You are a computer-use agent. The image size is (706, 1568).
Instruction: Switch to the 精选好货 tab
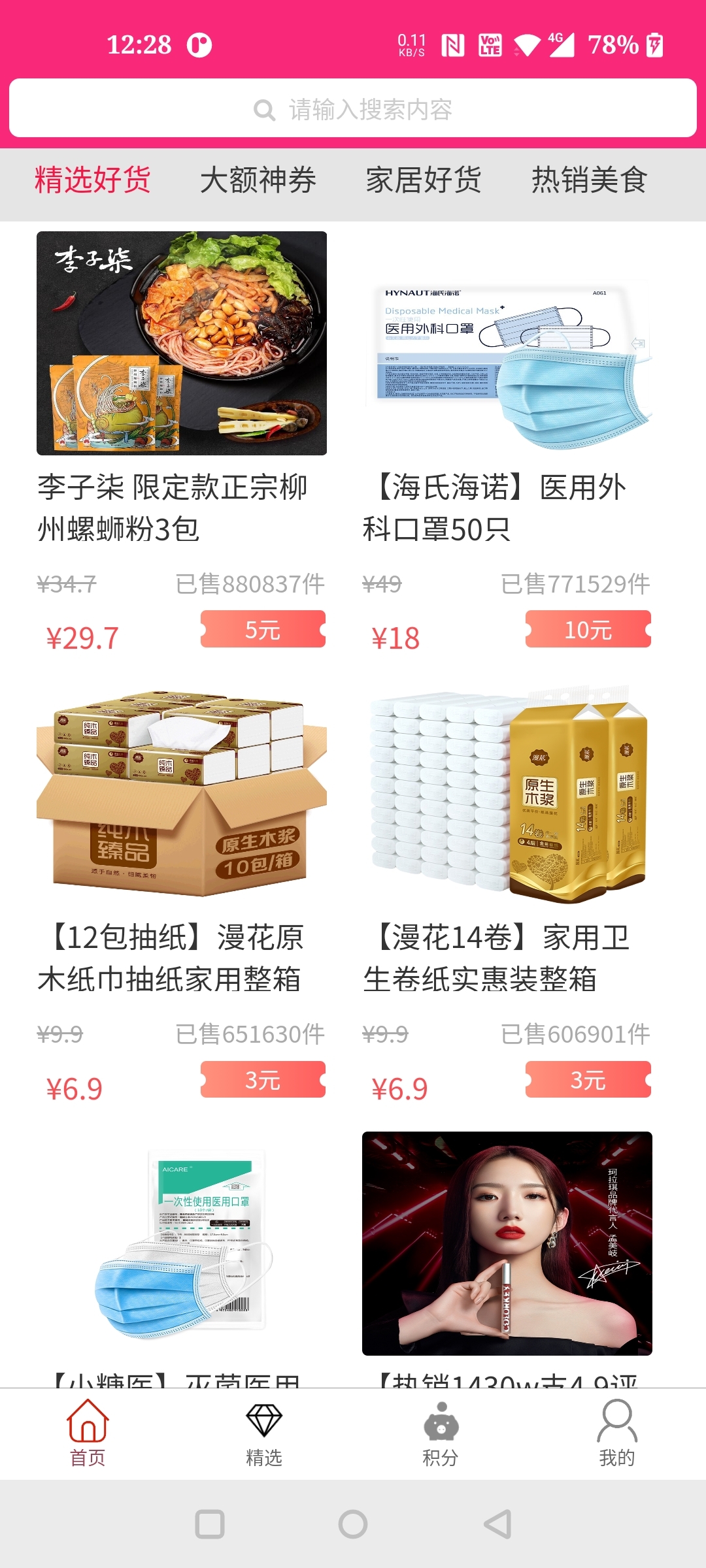point(93,182)
